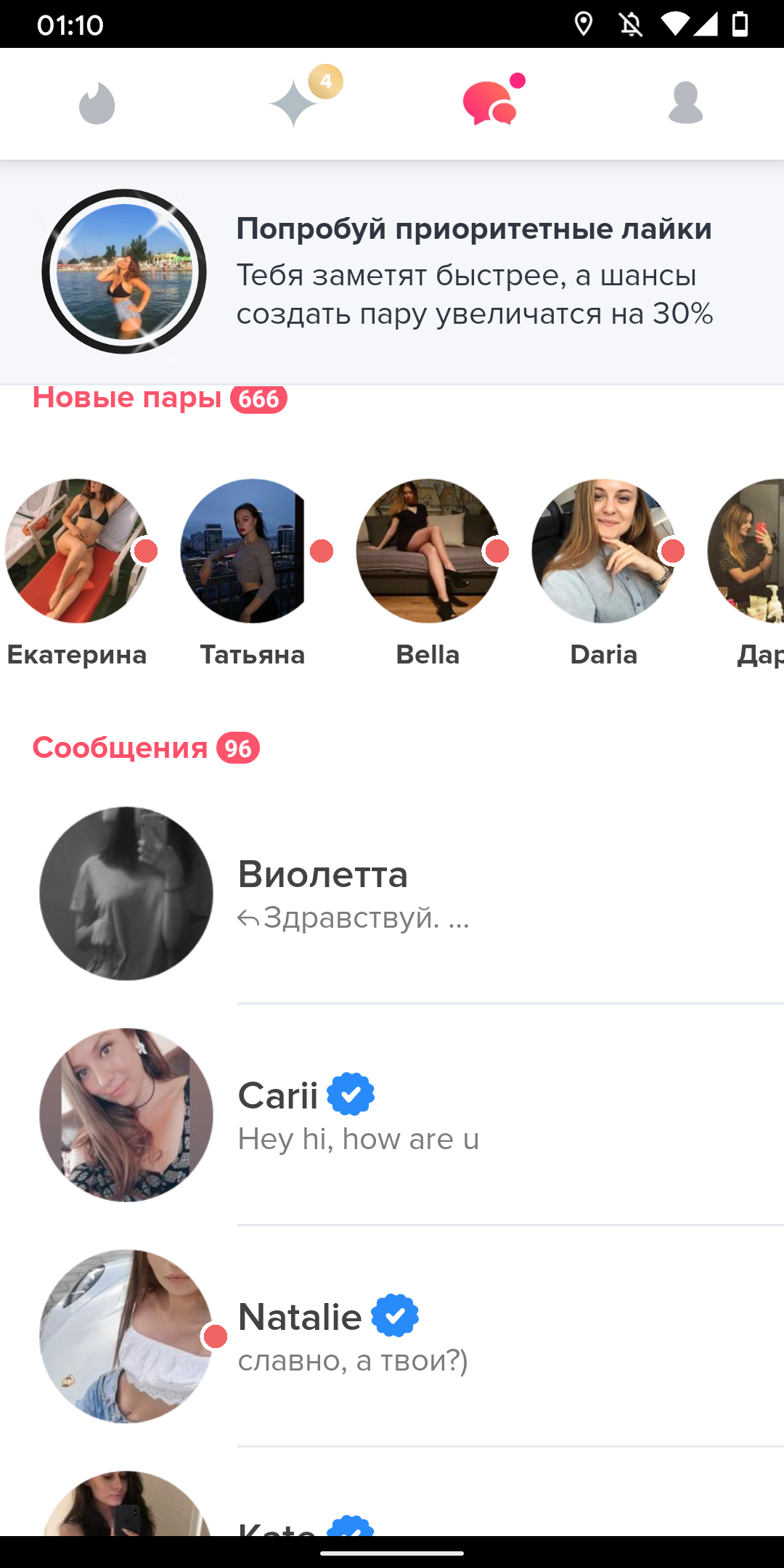Tap the priority likes promo banner
Image resolution: width=784 pixels, height=1568 pixels.
click(392, 272)
